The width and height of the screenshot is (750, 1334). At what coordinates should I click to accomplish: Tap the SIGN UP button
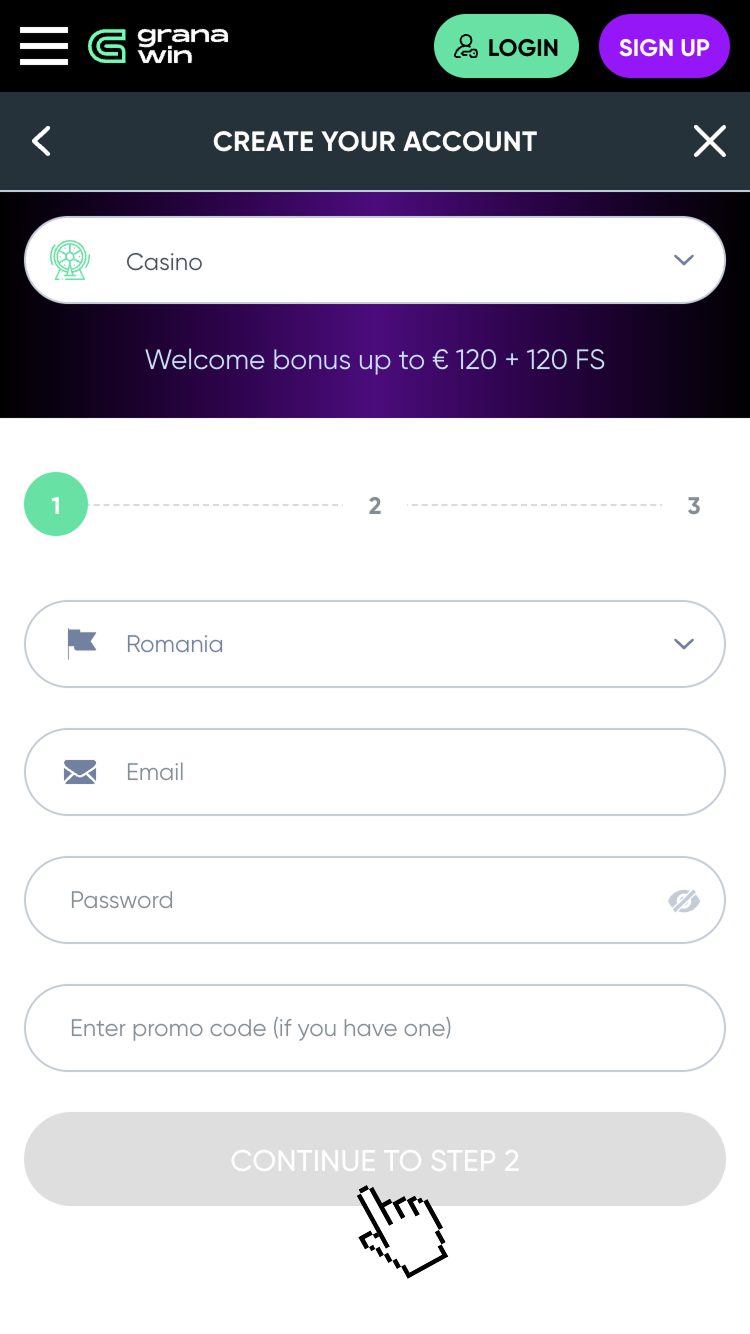tap(664, 47)
